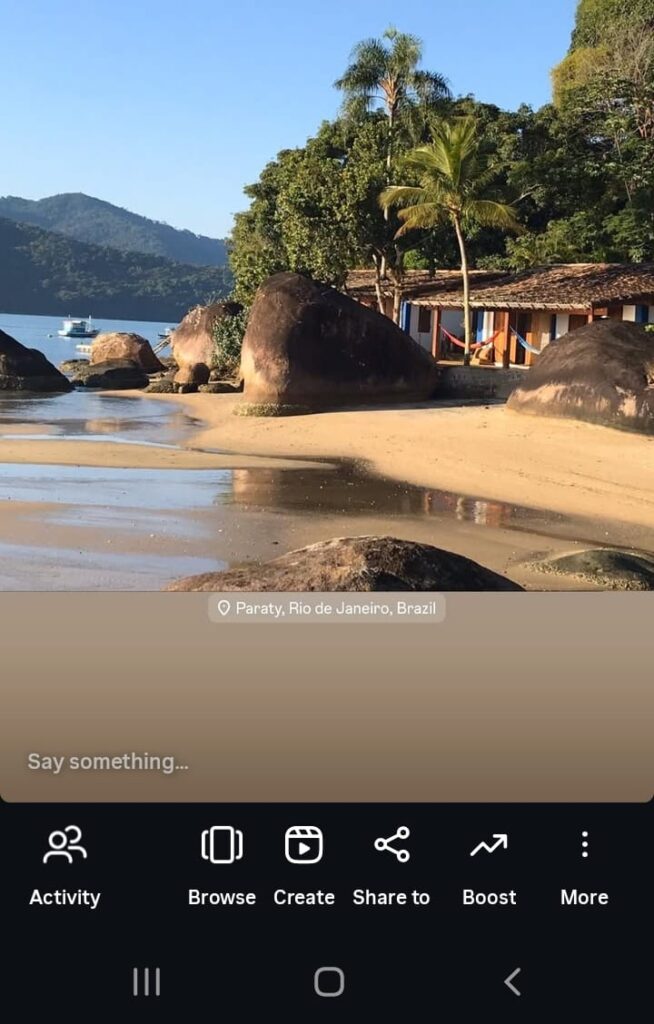Open the Browse option
654x1024 pixels.
click(x=222, y=865)
